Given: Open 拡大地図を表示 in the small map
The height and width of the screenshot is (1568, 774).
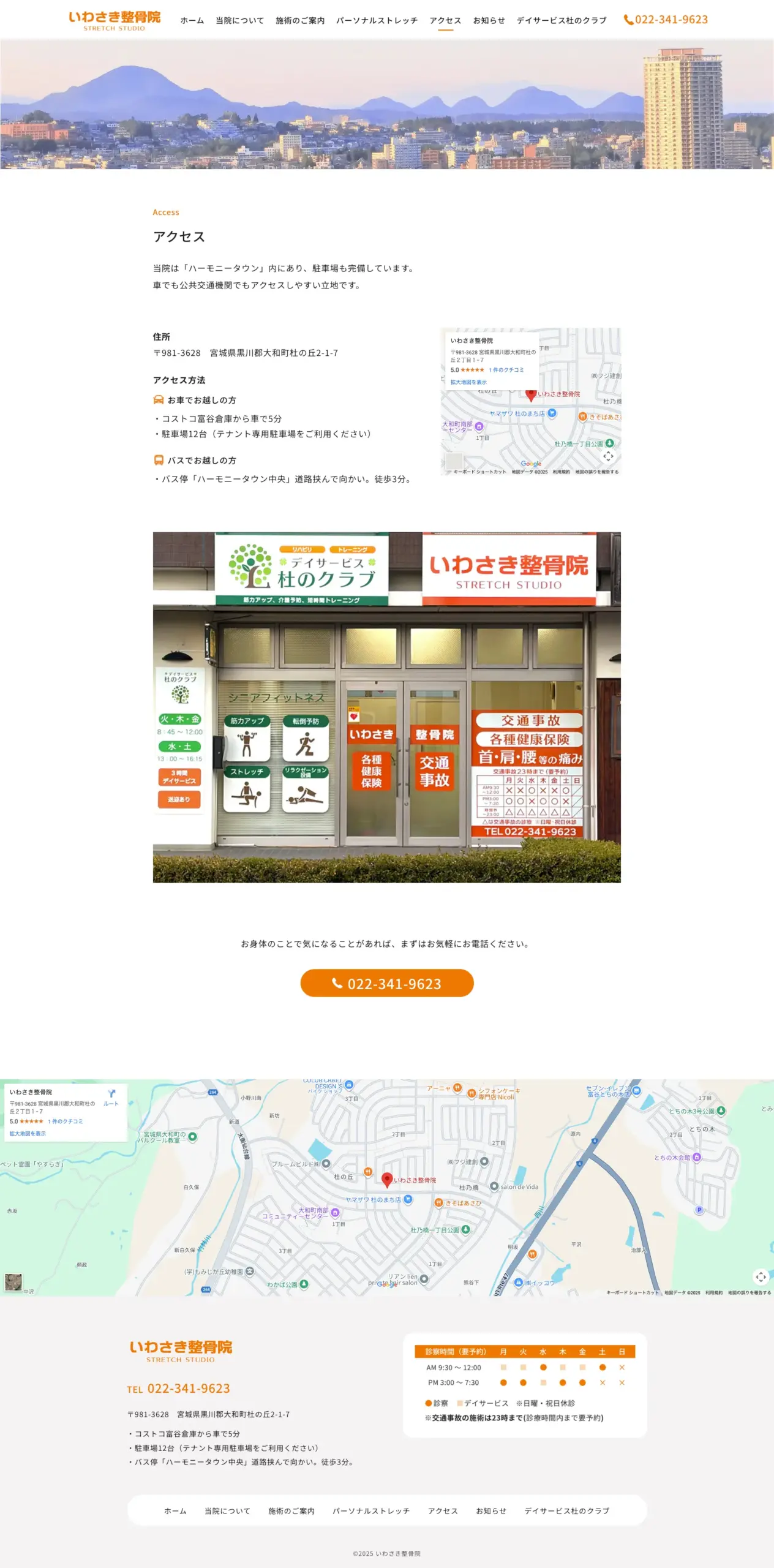Looking at the screenshot, I should click(468, 382).
